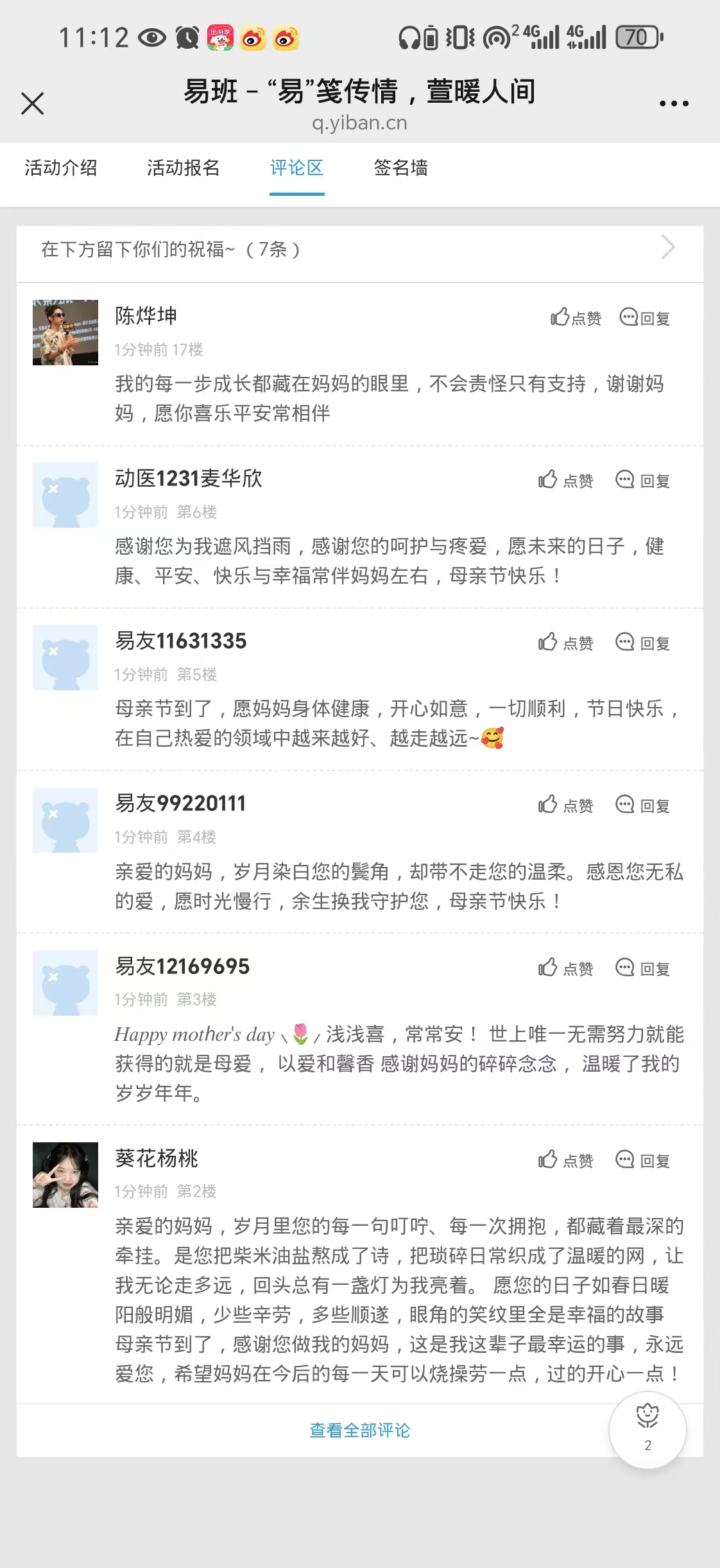Like the comment from 动医1231麦华欣

pos(565,480)
